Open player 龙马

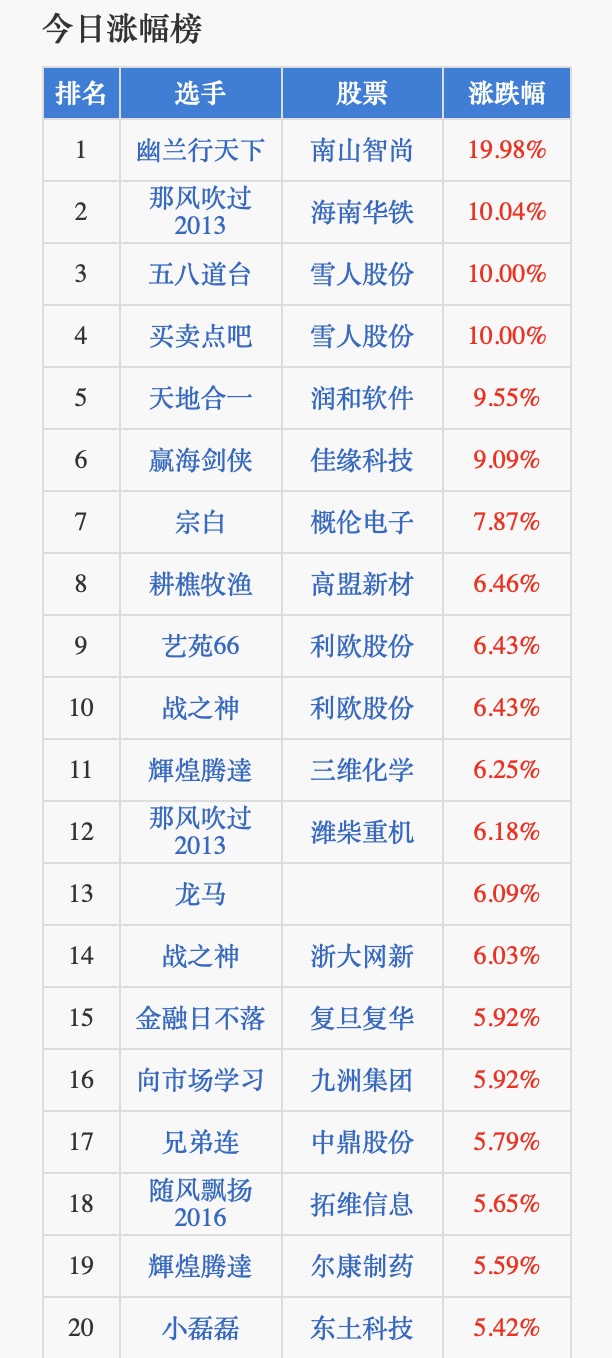[200, 894]
